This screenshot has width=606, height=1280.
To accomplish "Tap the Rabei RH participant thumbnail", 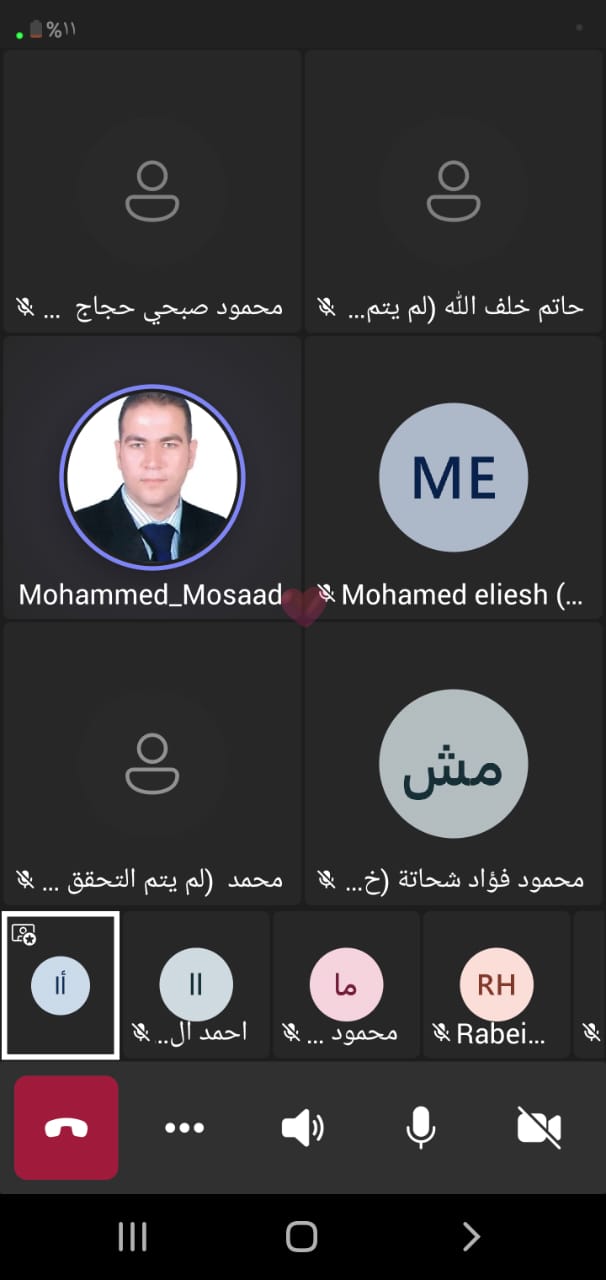I will (x=496, y=985).
